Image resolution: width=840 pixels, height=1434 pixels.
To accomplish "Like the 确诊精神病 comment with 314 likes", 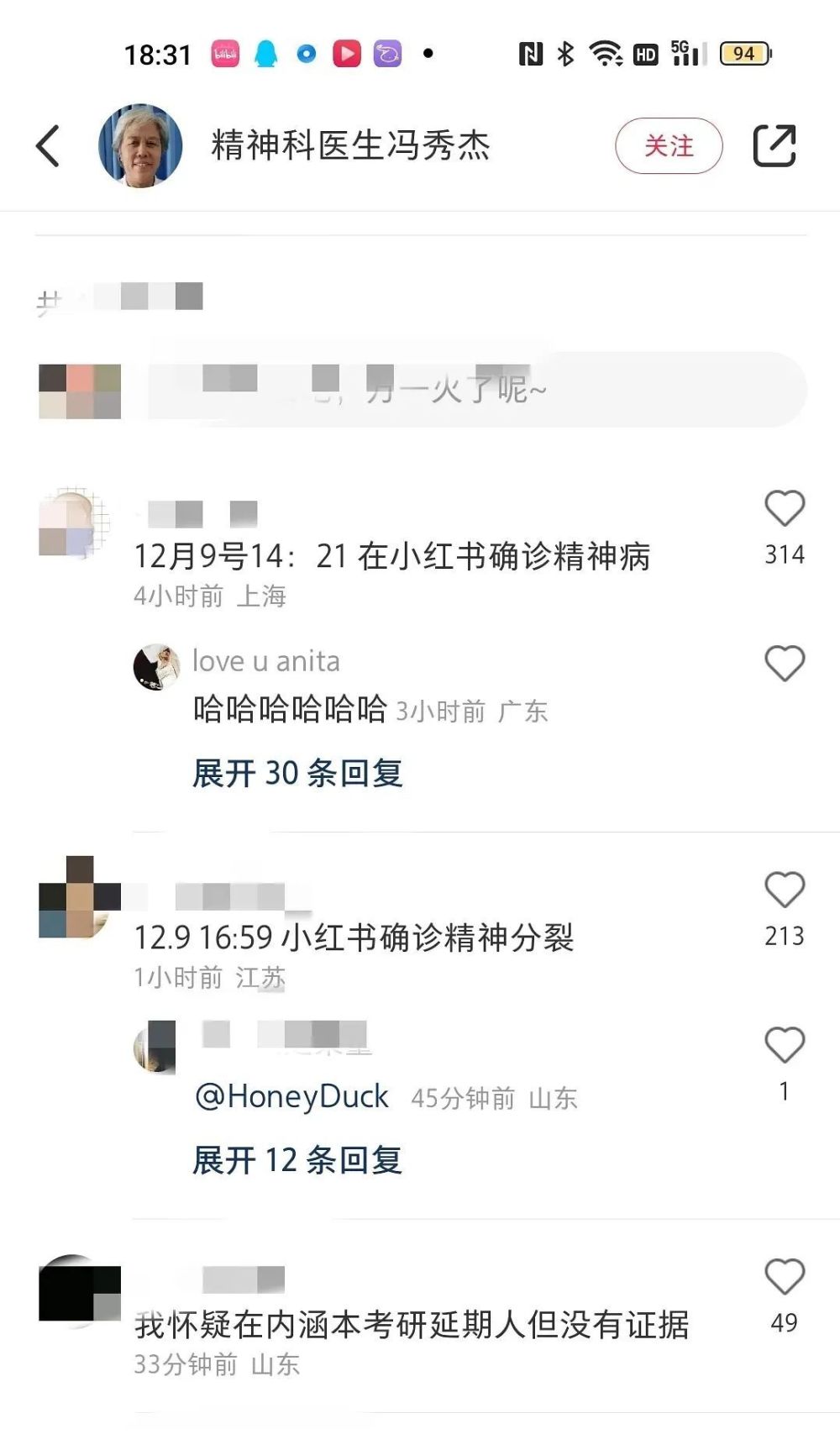I will coord(785,509).
